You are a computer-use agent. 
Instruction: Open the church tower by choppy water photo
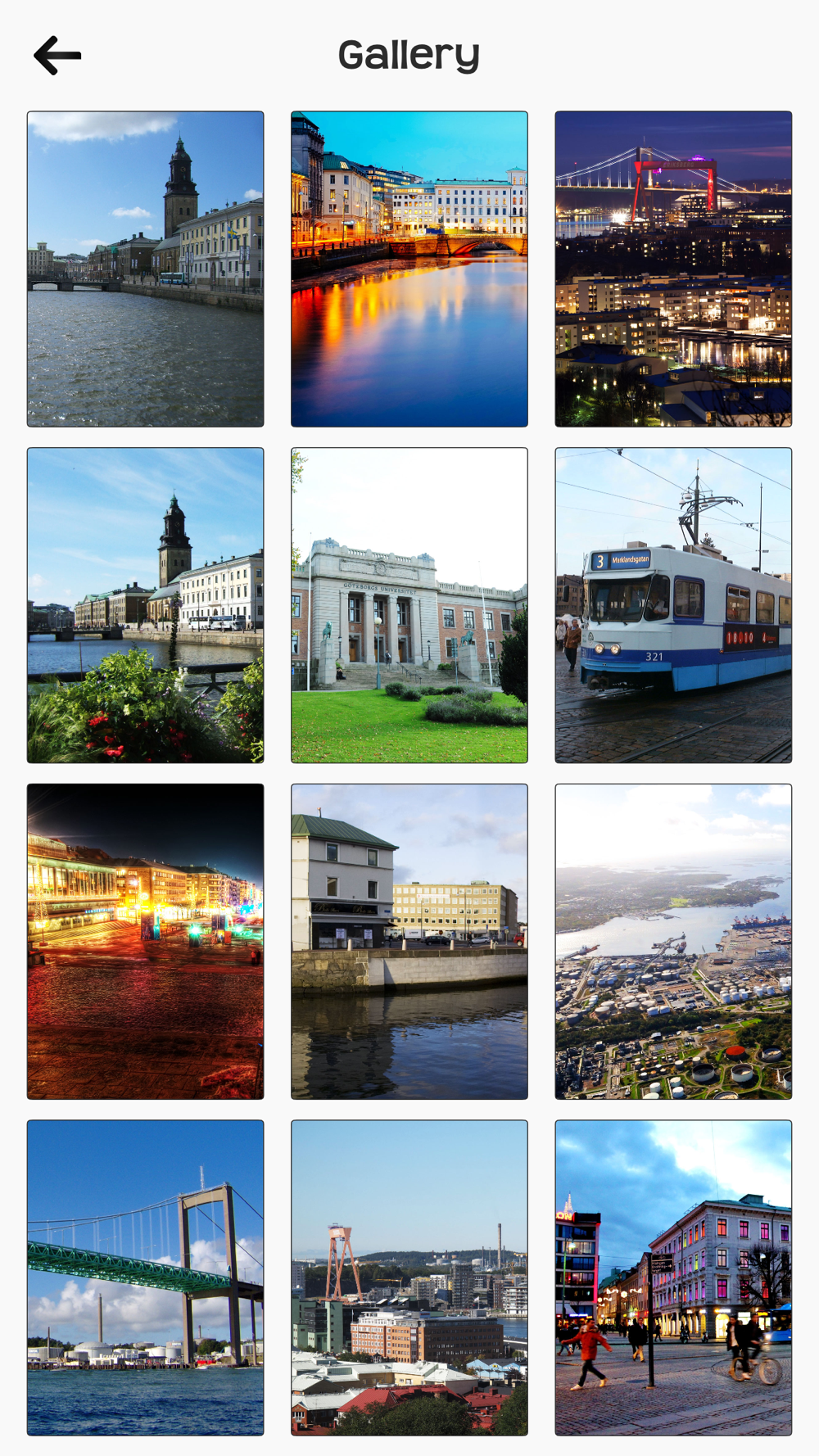pyautogui.click(x=146, y=269)
